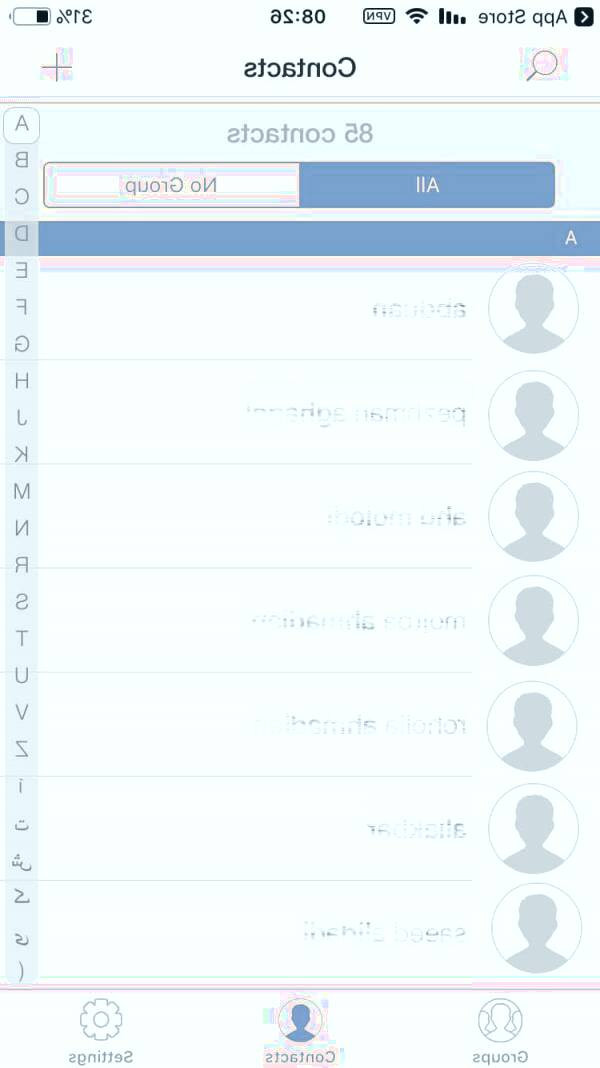Select the All segment

tap(427, 185)
